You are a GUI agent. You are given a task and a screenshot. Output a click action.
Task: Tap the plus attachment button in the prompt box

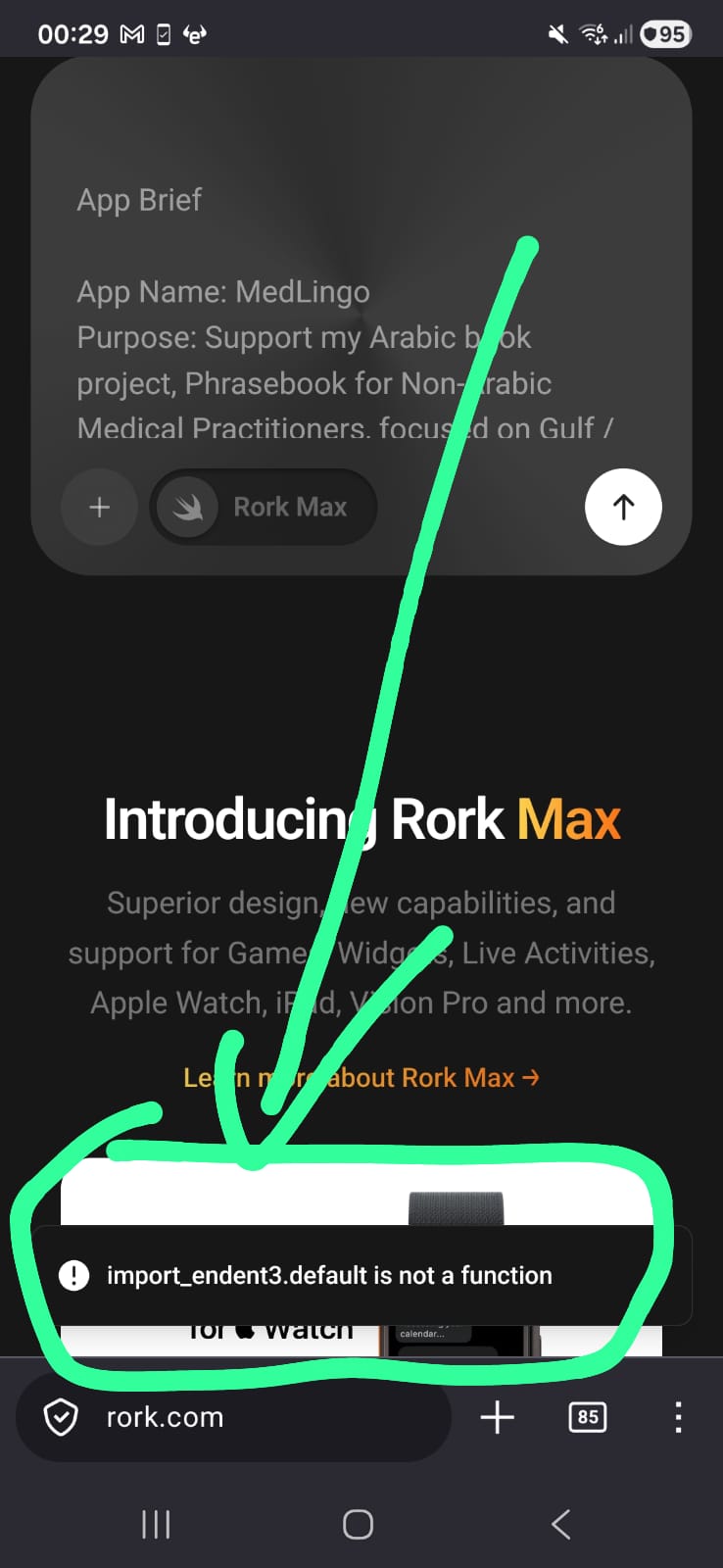click(x=99, y=507)
